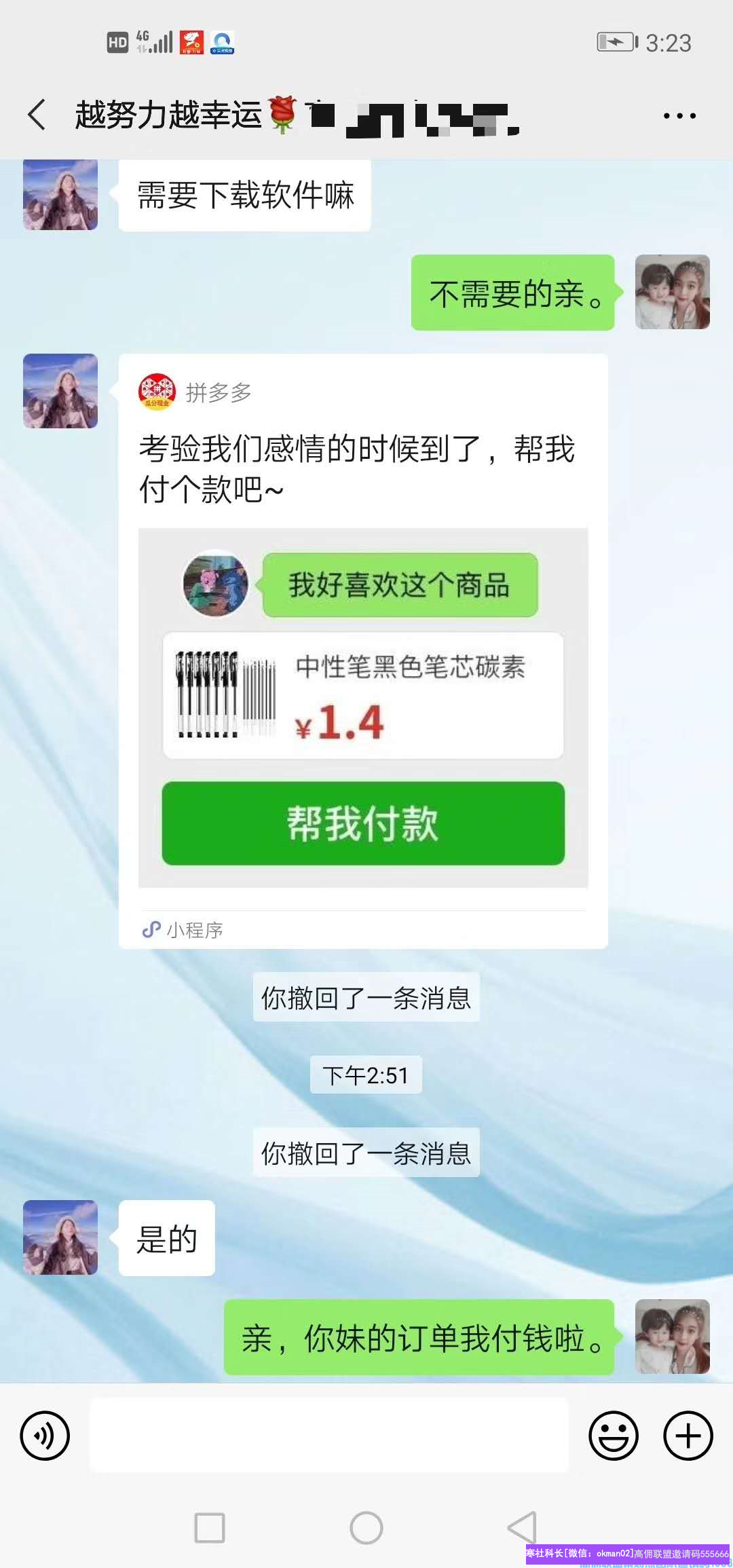Open the emoji sticker panel
The width and height of the screenshot is (733, 1568).
tap(614, 1436)
